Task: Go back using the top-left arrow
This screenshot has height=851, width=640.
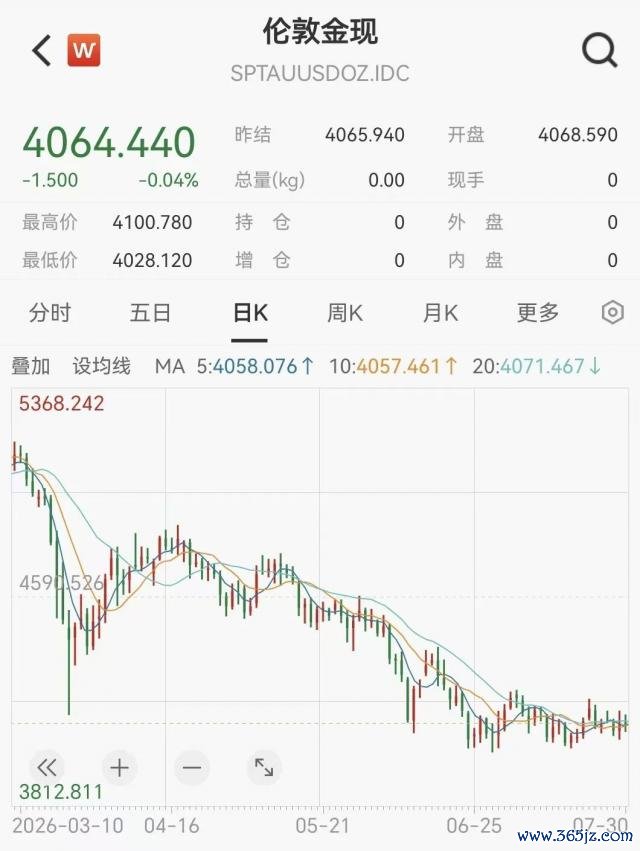Action: coord(41,50)
